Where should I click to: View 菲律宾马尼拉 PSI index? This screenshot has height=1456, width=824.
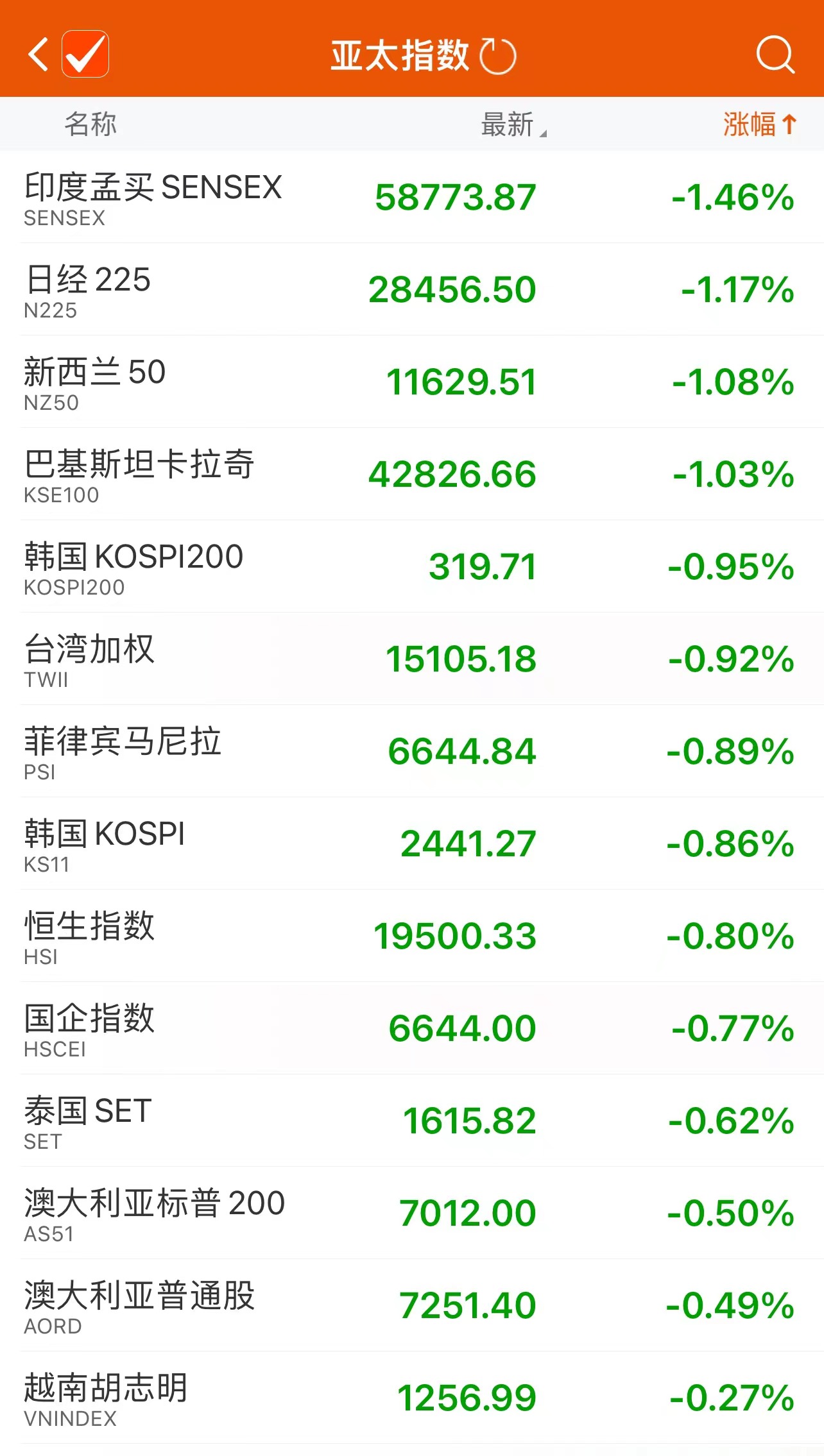(x=411, y=752)
